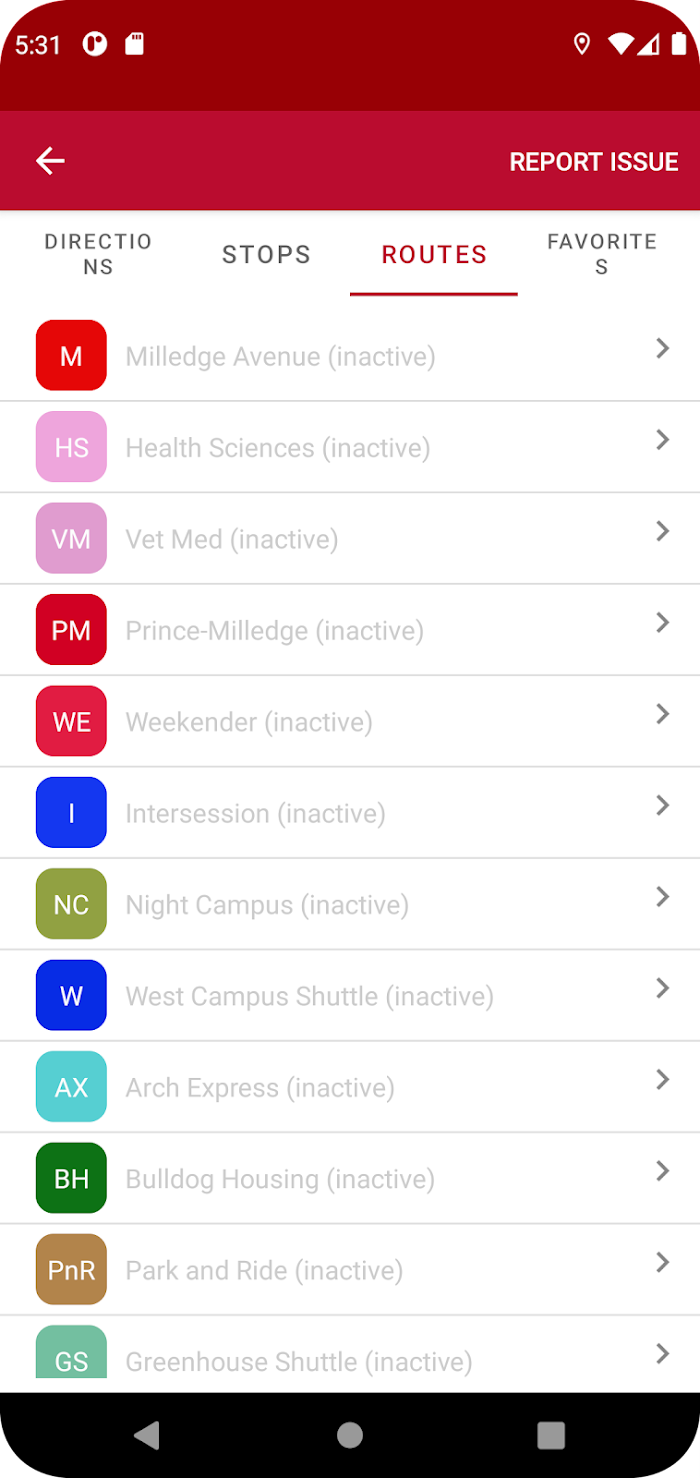This screenshot has height=1478, width=700.
Task: Open the Milledge Avenue route
Action: (x=350, y=356)
